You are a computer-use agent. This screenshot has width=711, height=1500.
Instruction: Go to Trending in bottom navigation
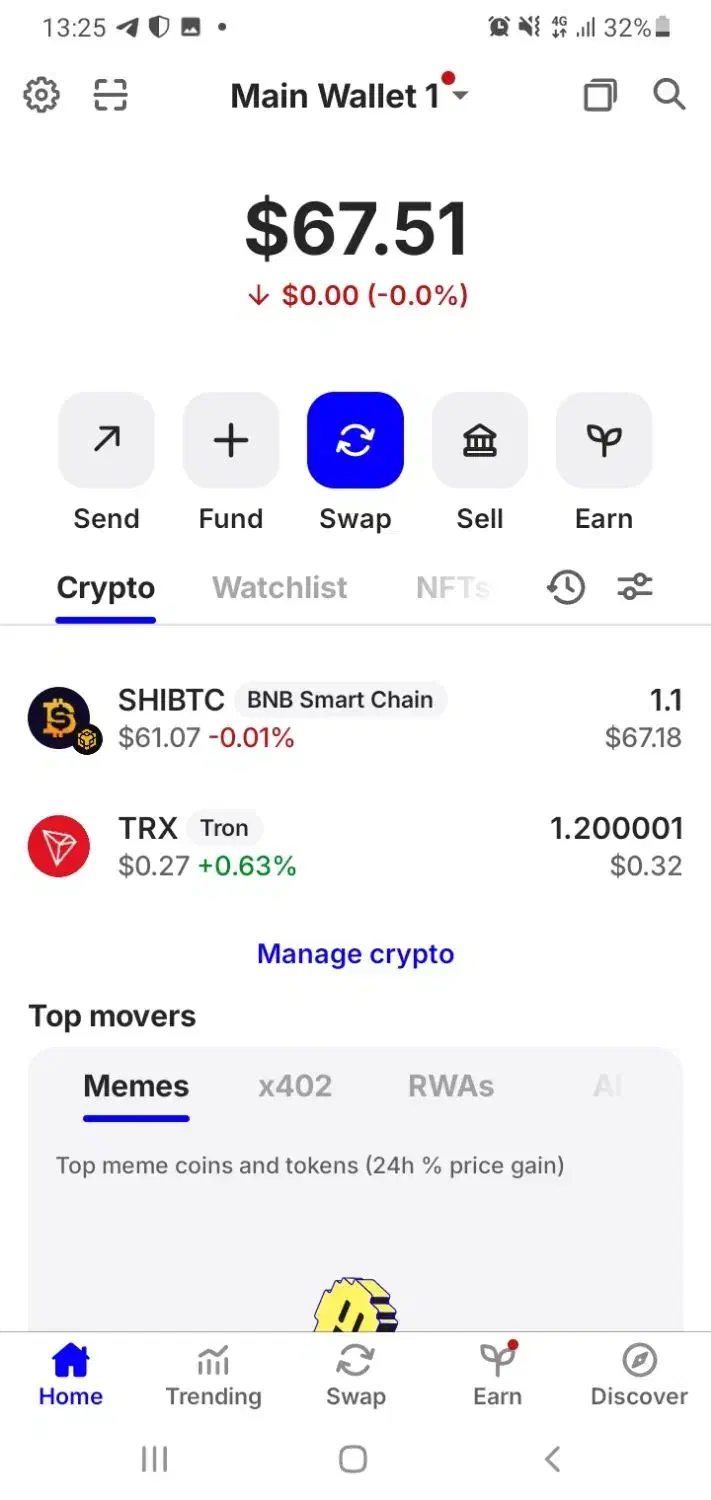[x=213, y=1376]
